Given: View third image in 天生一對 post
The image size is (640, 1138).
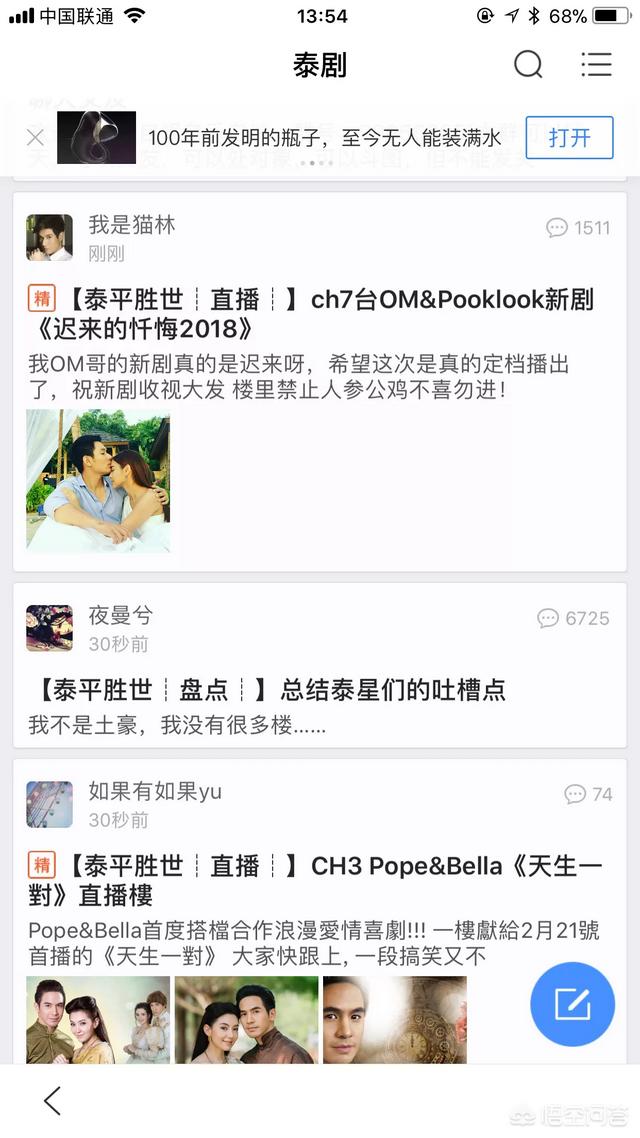Looking at the screenshot, I should 395,1020.
